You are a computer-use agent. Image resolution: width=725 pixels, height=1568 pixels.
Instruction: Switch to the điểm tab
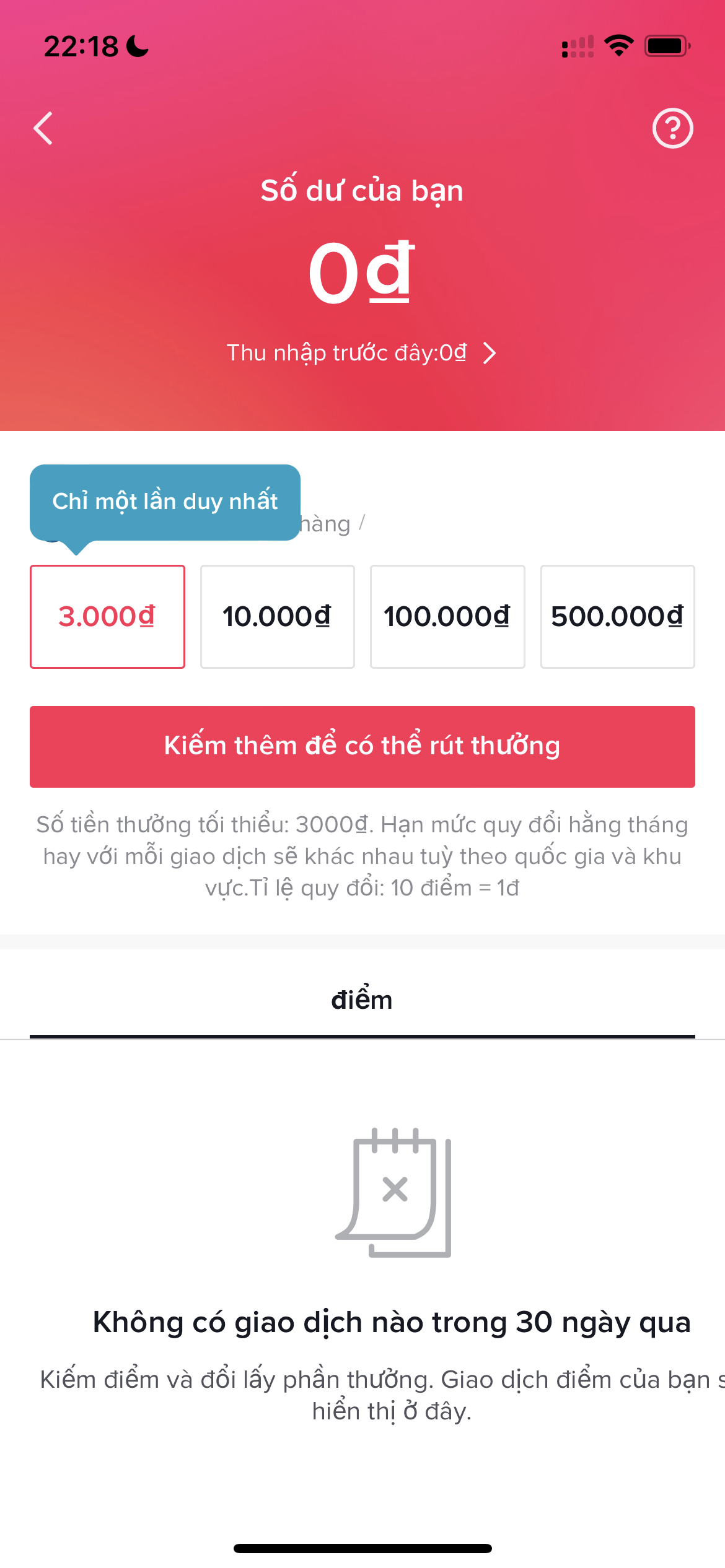[x=362, y=1000]
